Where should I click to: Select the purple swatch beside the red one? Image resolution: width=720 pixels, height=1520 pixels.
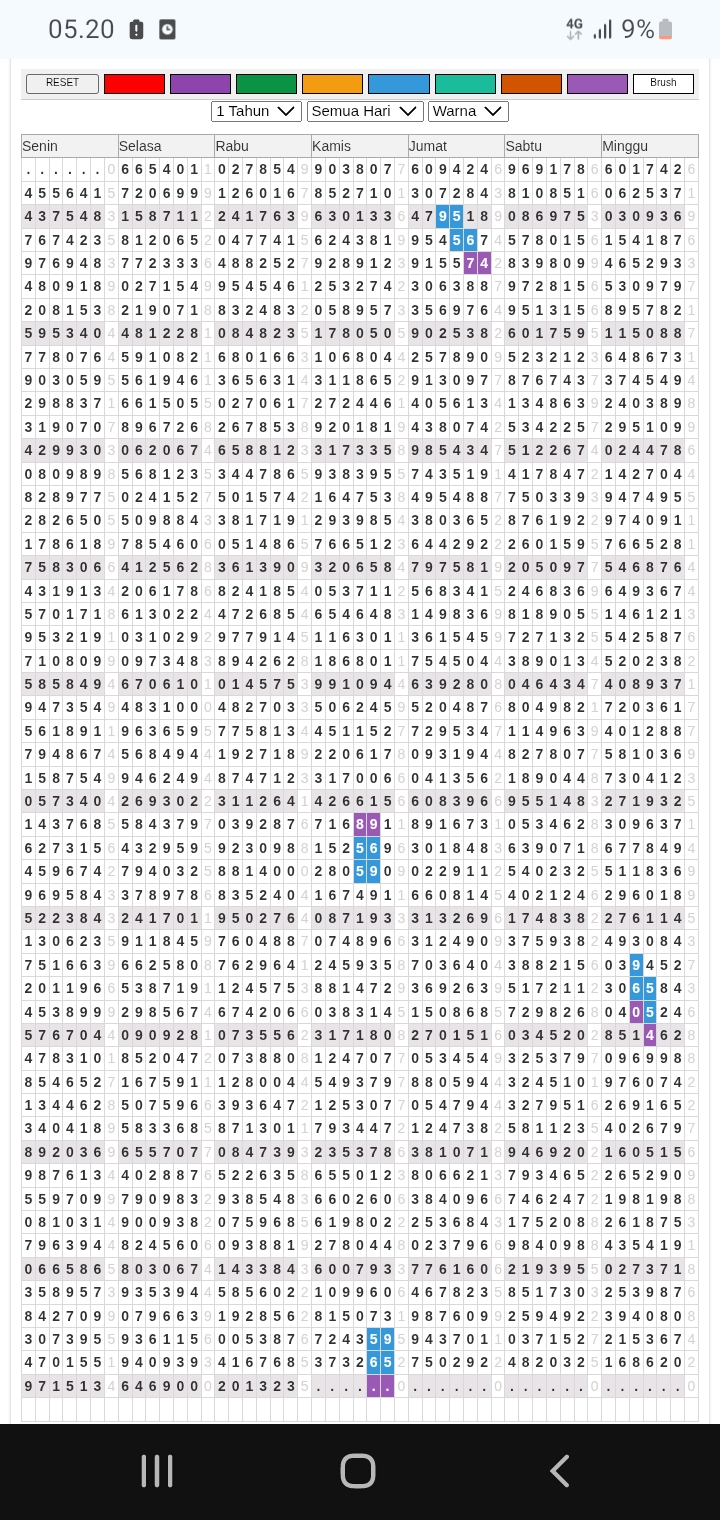pyautogui.click(x=200, y=84)
